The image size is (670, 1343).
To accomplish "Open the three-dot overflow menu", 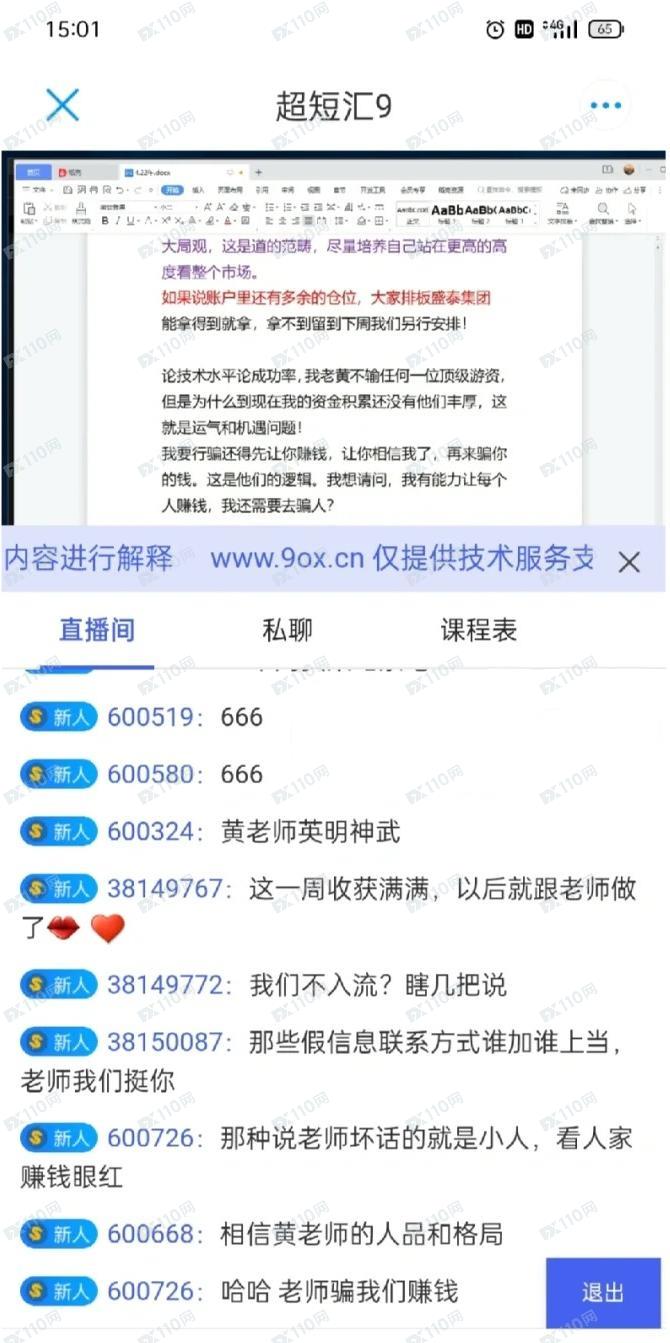I will tap(605, 105).
